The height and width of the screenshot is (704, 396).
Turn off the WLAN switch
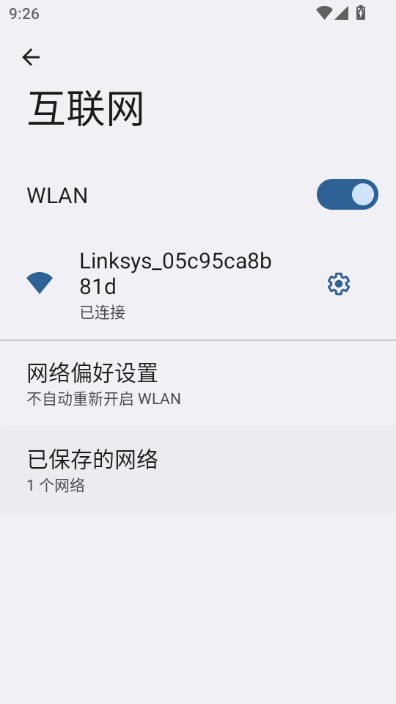(347, 194)
